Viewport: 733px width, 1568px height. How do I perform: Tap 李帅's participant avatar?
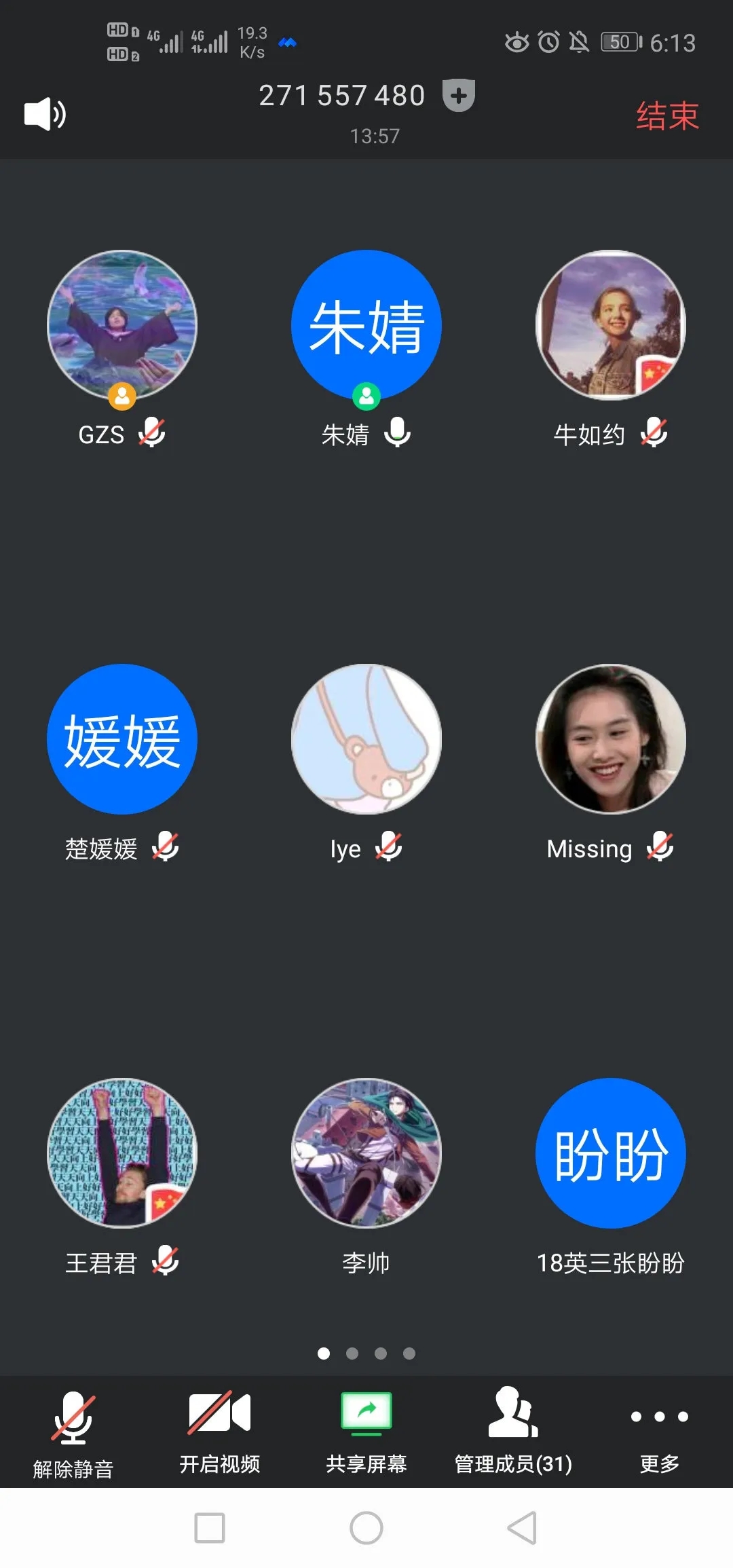366,1153
